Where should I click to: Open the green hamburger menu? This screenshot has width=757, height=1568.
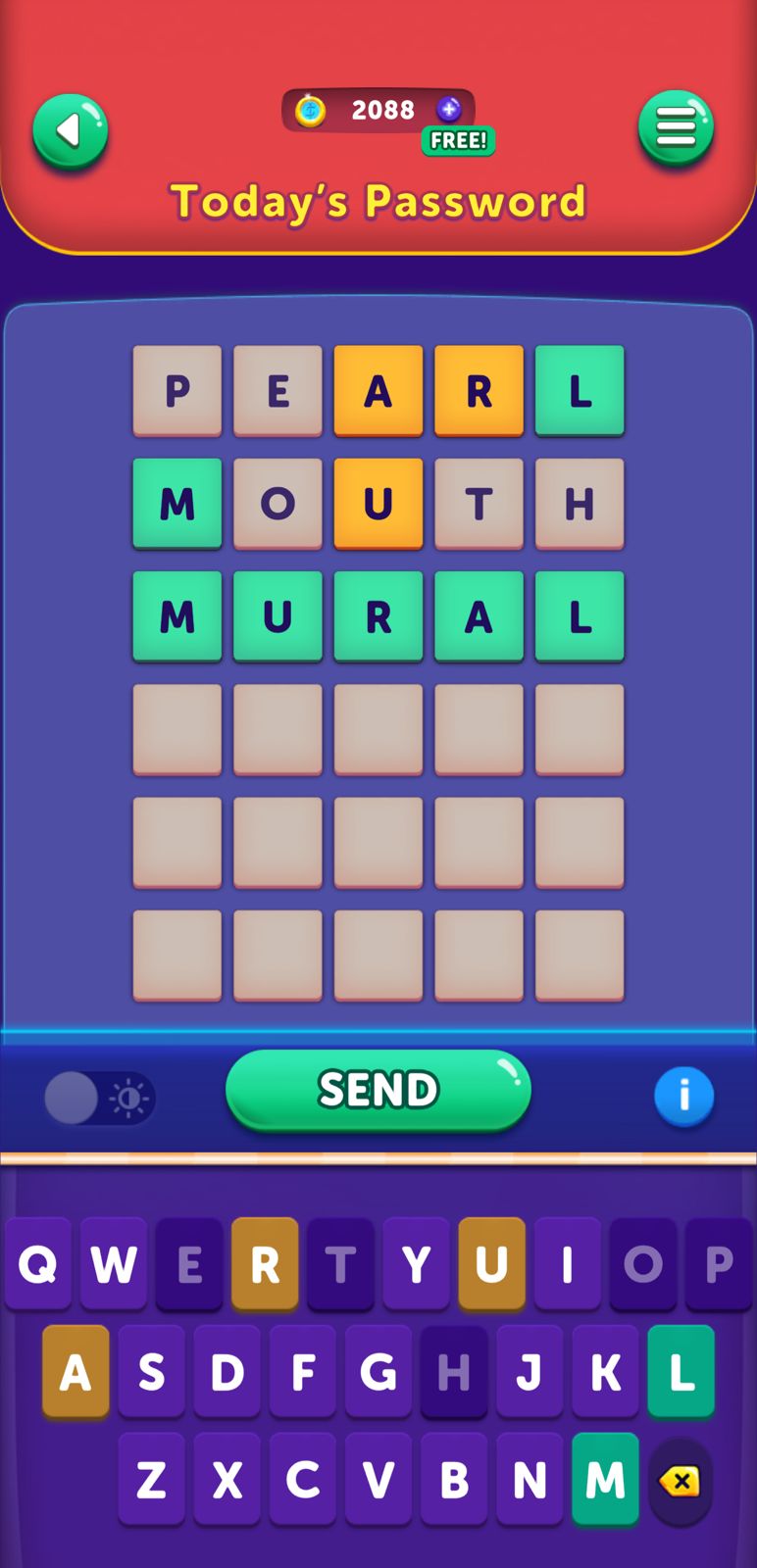[x=676, y=128]
